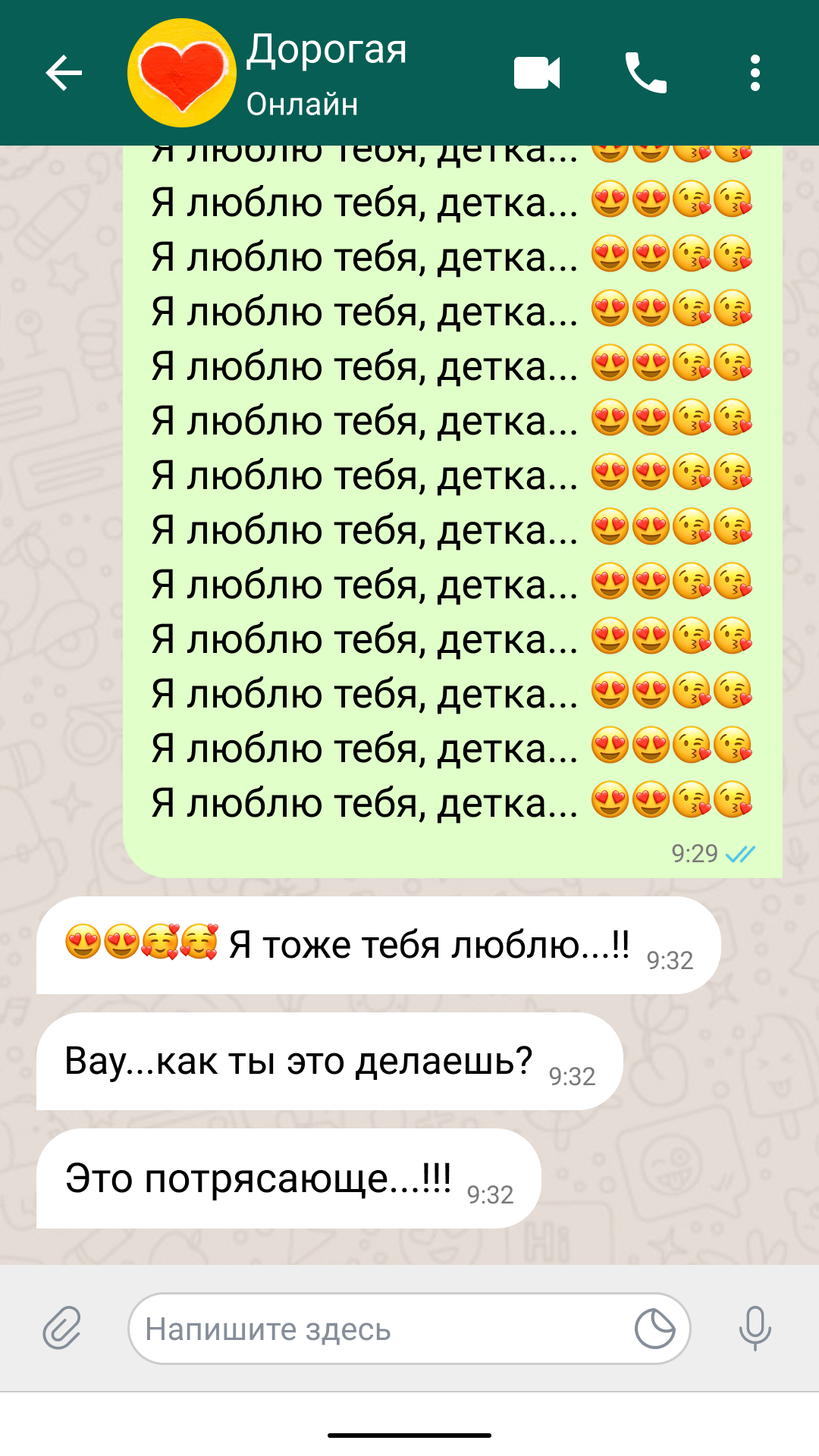Start a video call with Дорогая

click(x=537, y=73)
